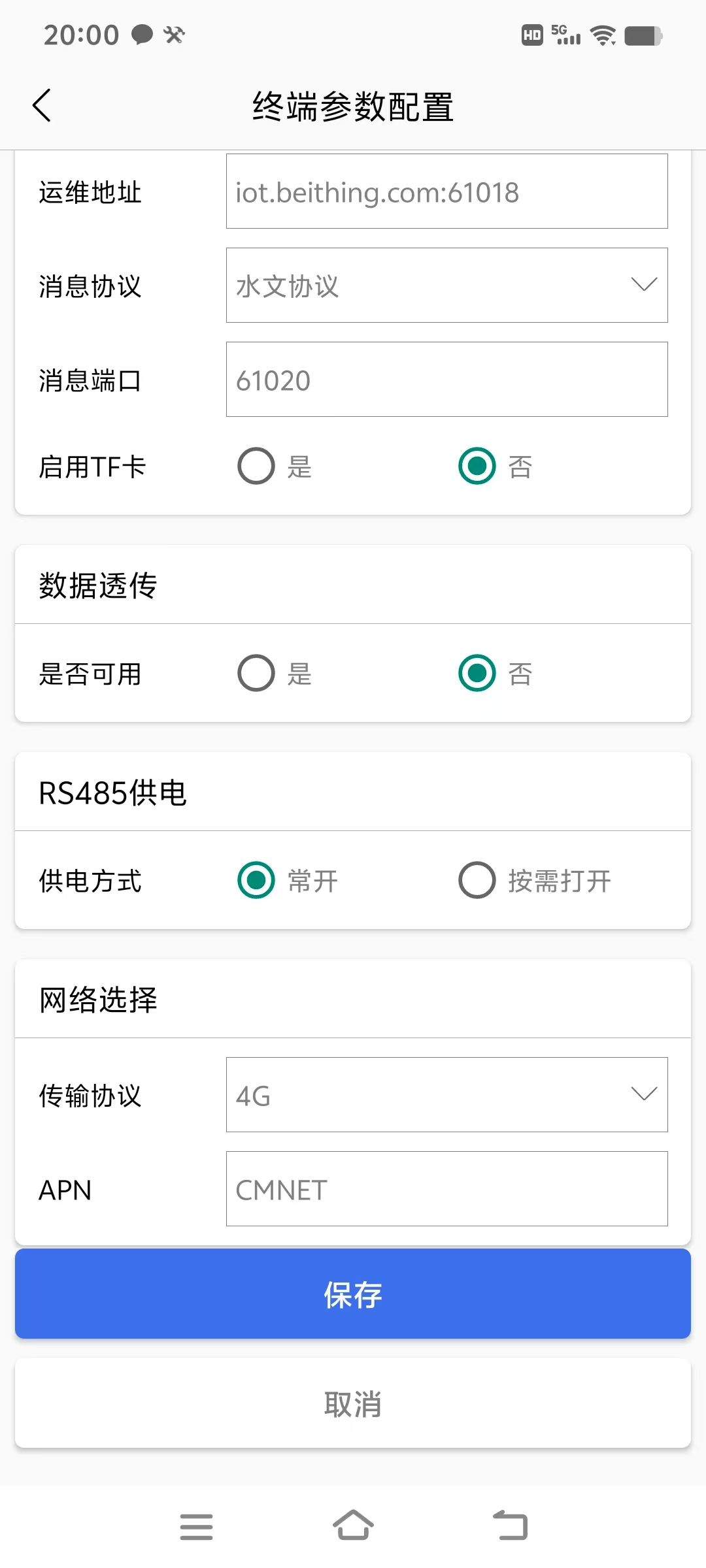Expand the 消息协议 dropdown

tap(446, 285)
